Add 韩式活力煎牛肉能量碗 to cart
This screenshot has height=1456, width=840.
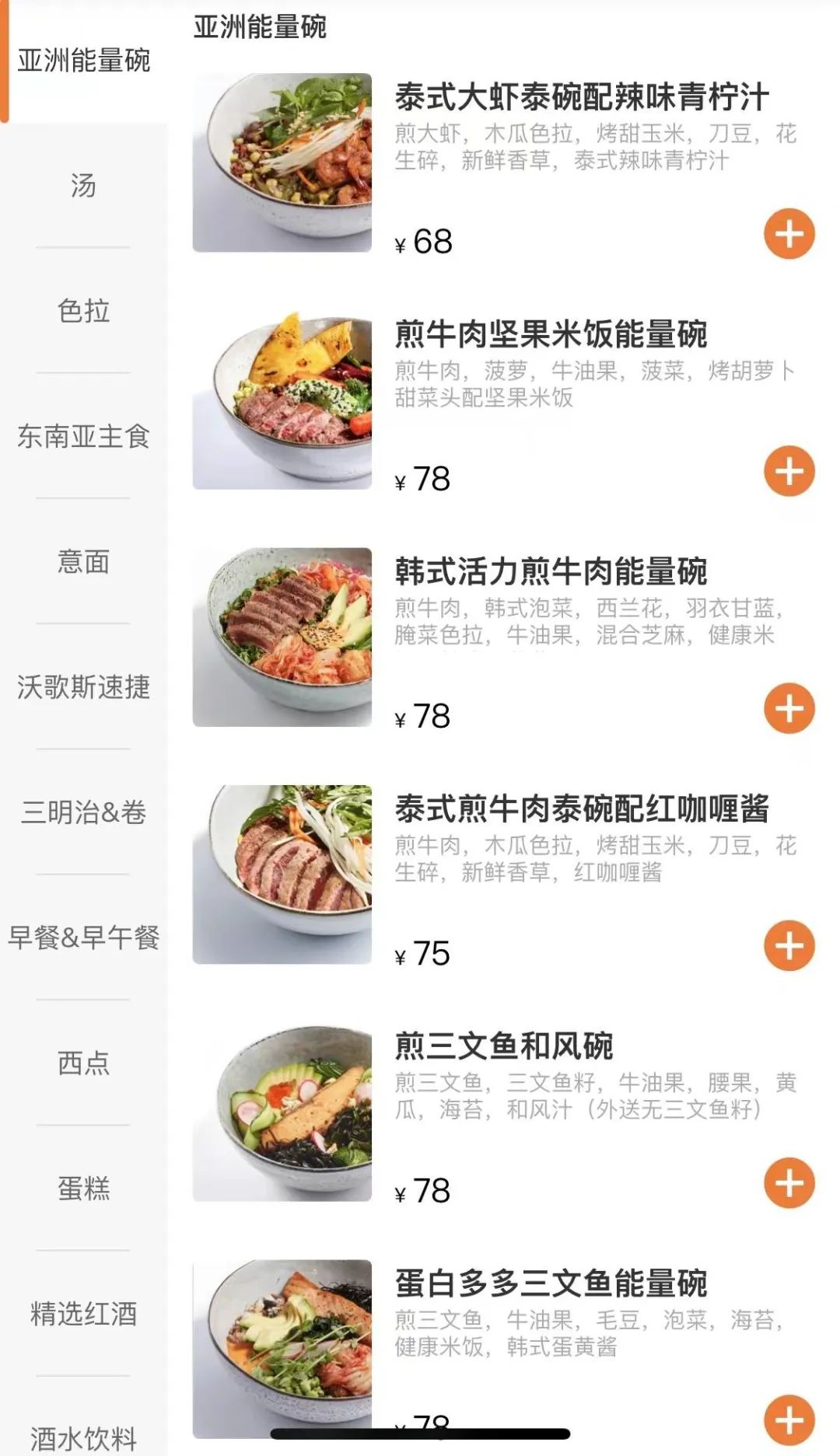tap(789, 708)
